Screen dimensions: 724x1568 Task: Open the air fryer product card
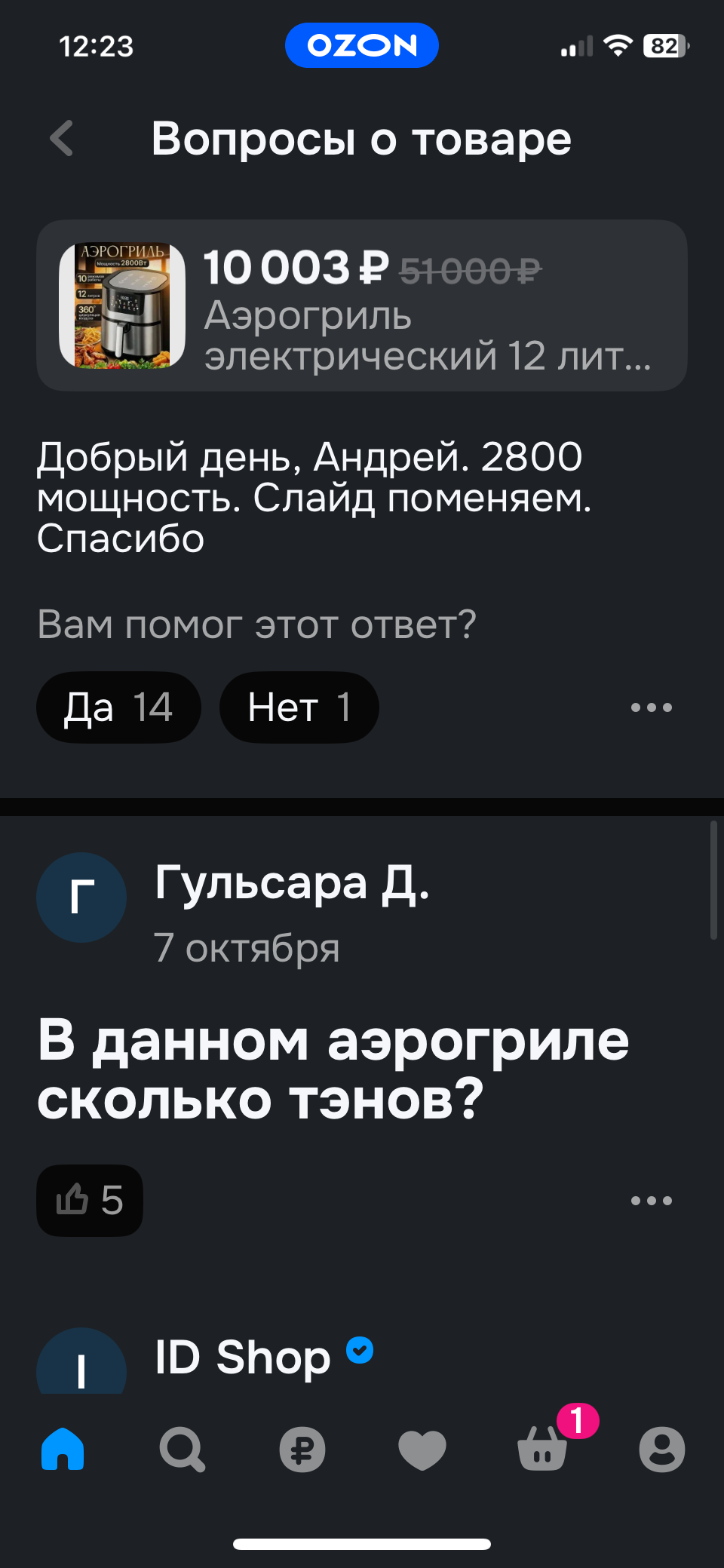coord(362,305)
